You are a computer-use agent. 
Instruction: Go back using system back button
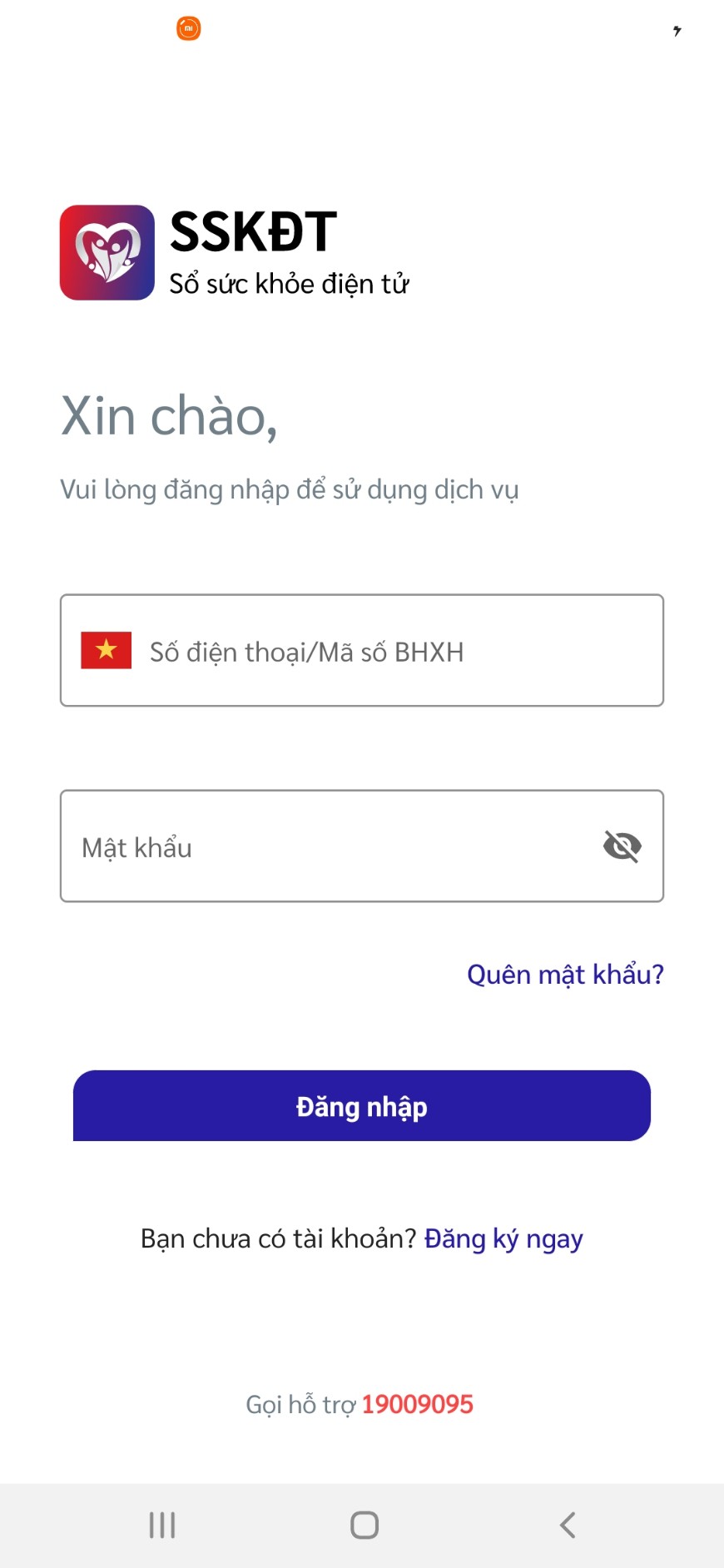(x=568, y=1525)
